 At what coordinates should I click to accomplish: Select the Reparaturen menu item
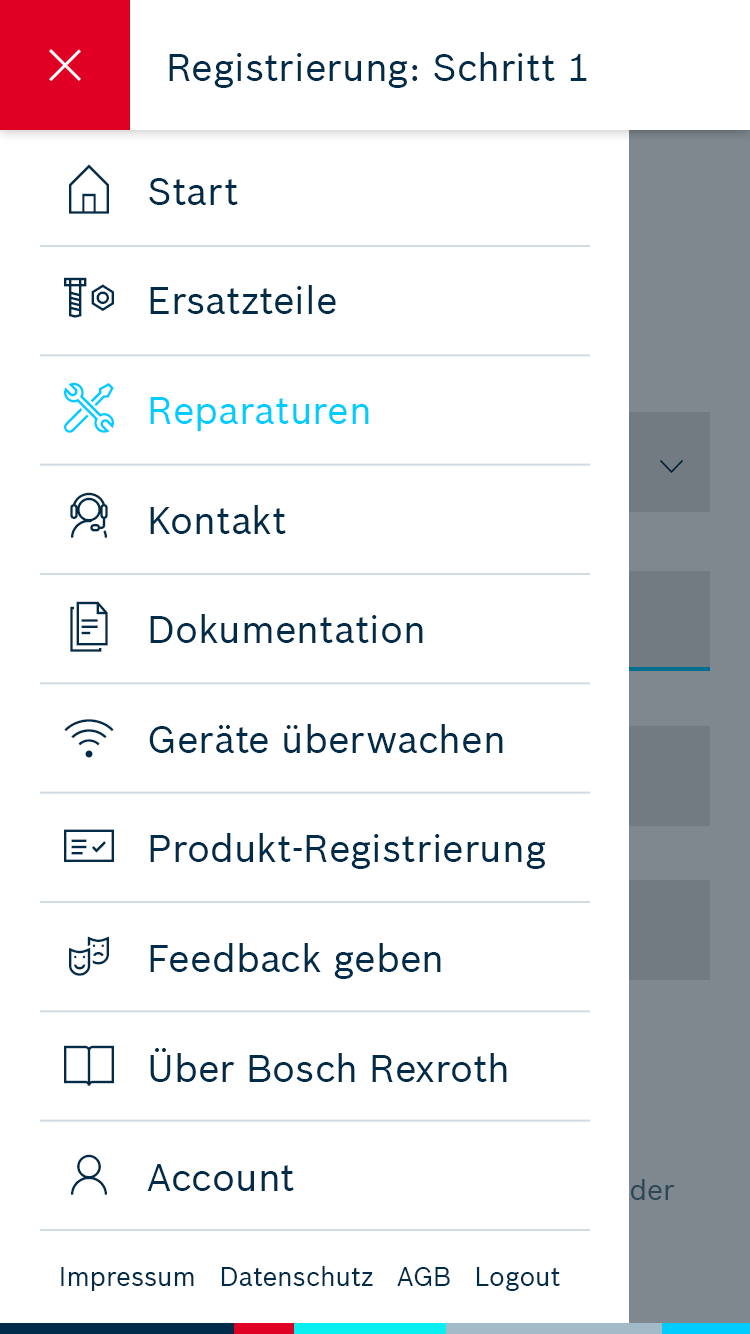(x=258, y=409)
